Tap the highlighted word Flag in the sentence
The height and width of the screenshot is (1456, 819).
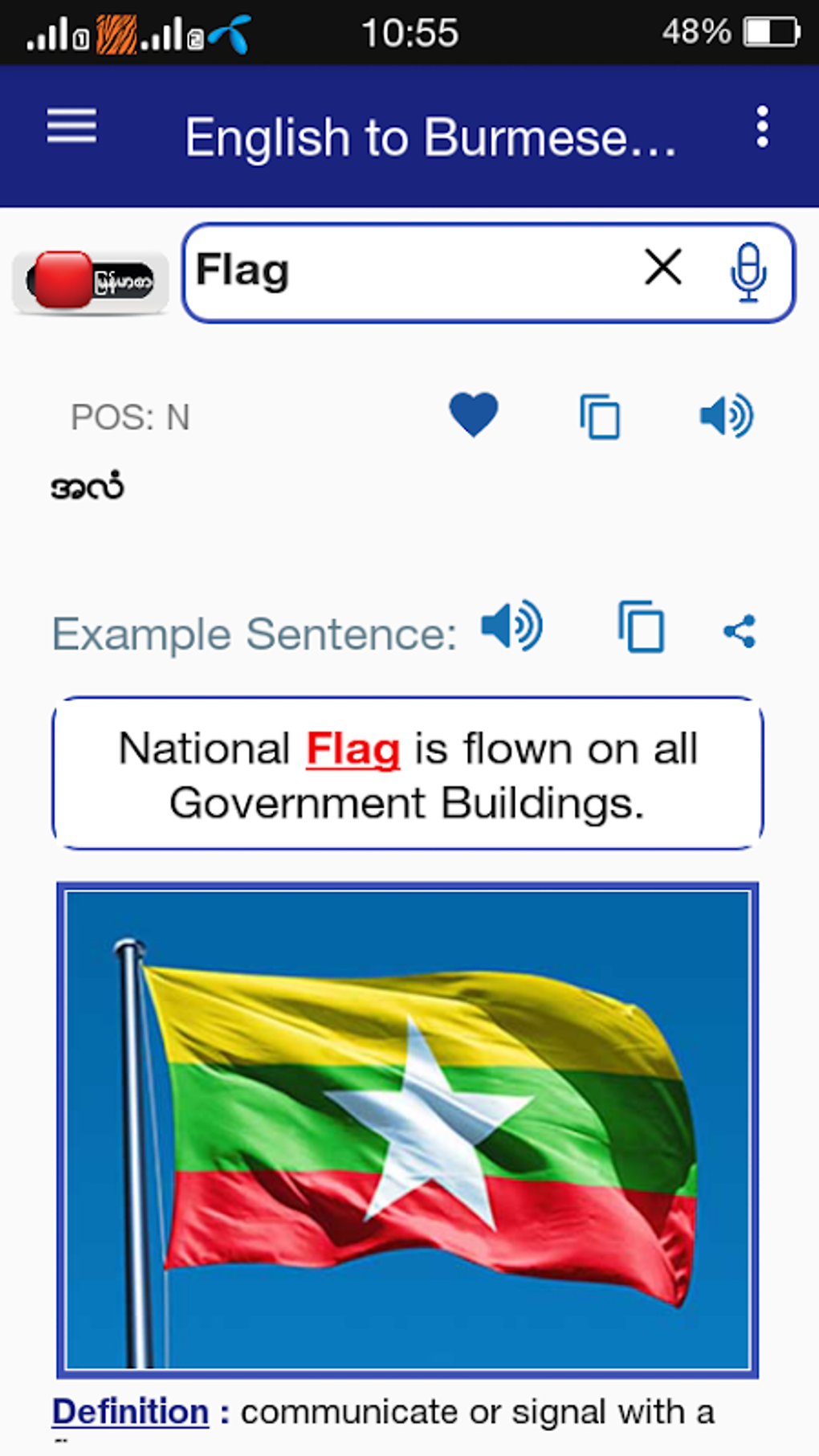pos(352,748)
